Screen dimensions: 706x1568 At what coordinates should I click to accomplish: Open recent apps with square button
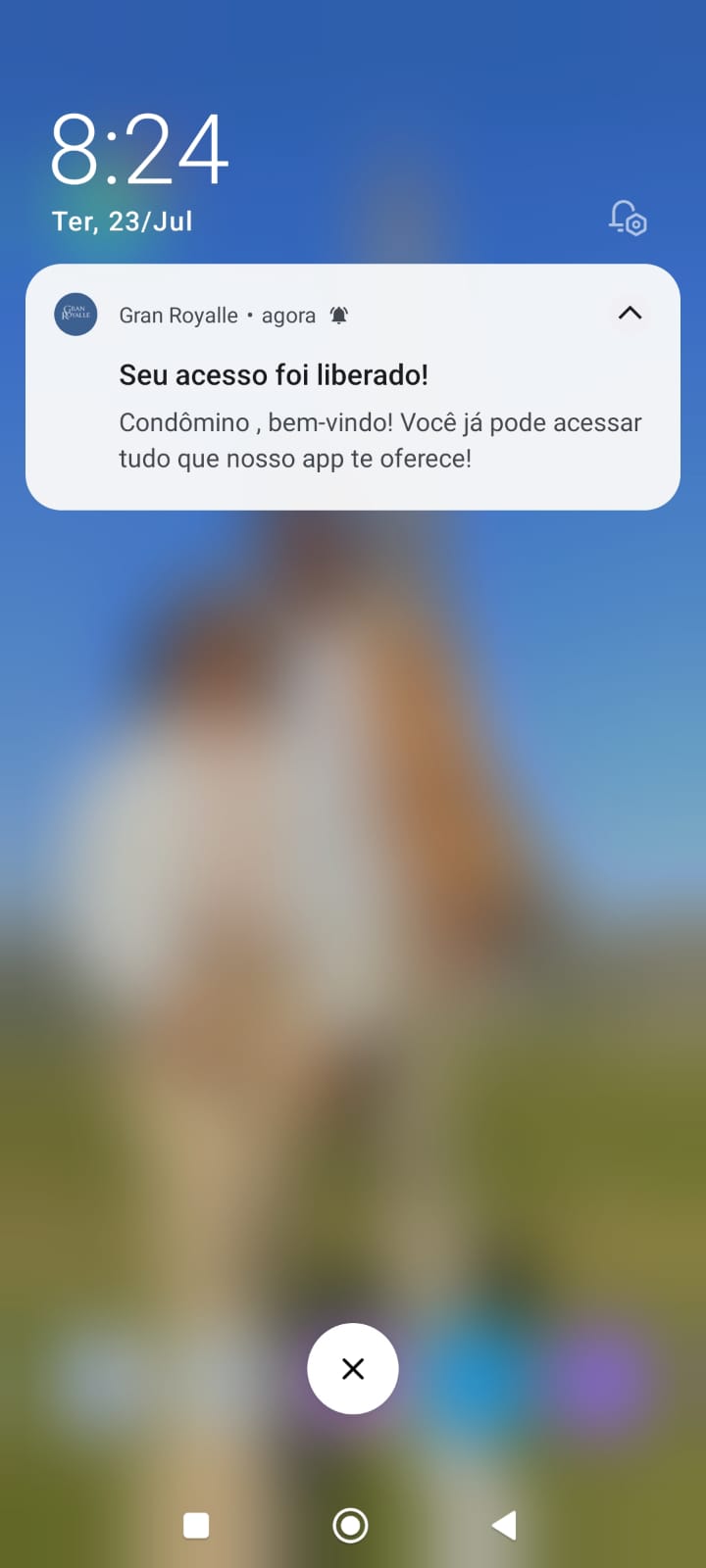pos(196,1525)
